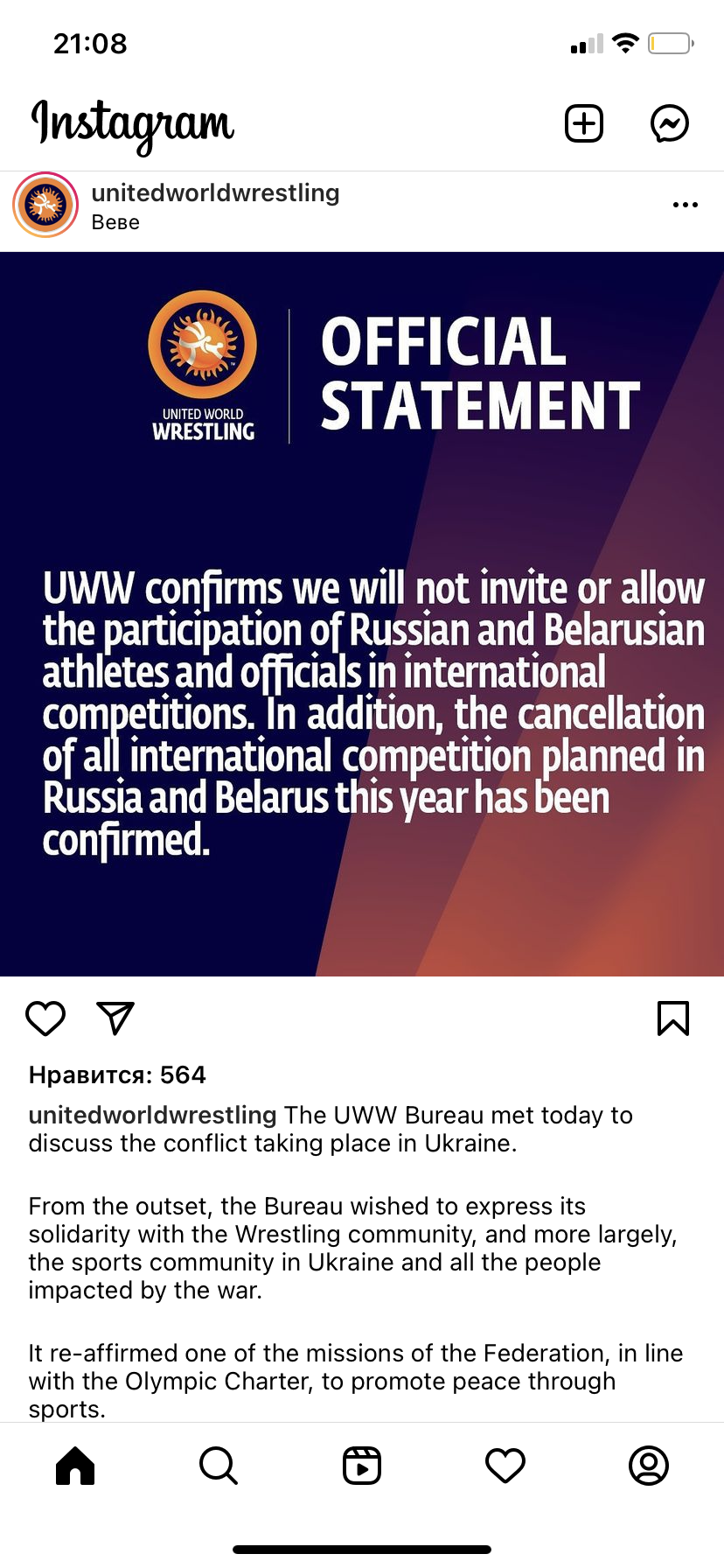This screenshot has height=1568, width=724.
Task: Open unitedworldwrestling profile picture story
Action: point(45,206)
